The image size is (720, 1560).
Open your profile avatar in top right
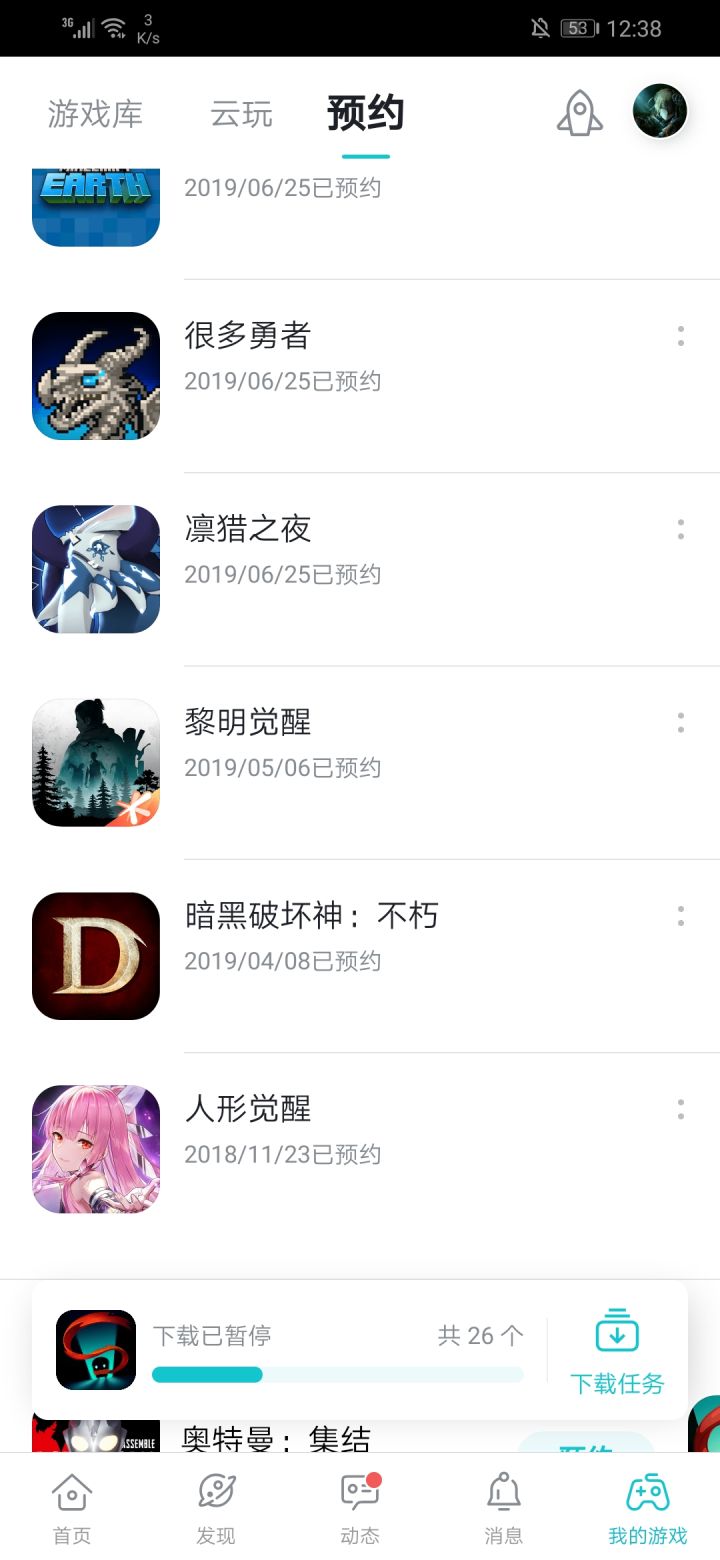pyautogui.click(x=659, y=112)
